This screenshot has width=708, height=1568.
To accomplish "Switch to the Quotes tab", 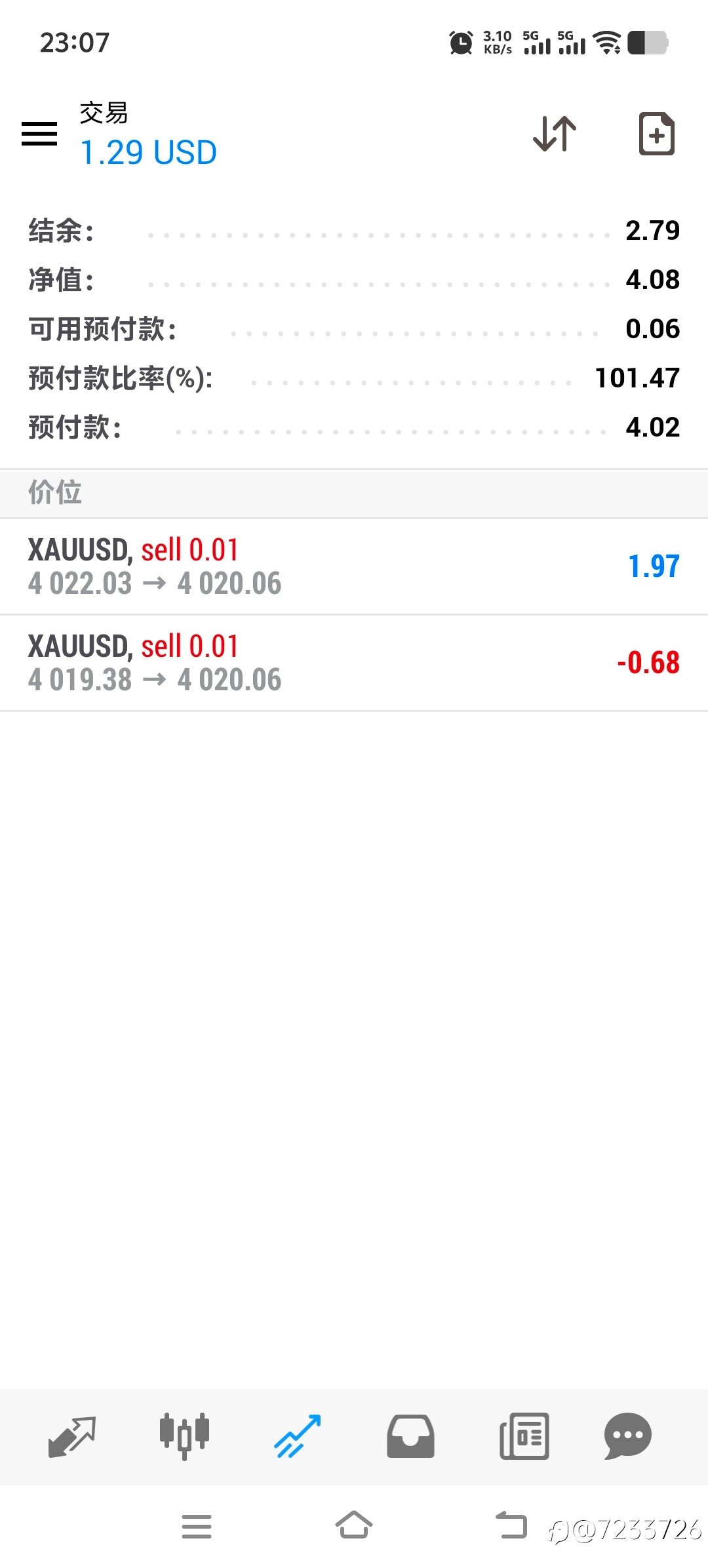I will pos(72,1436).
